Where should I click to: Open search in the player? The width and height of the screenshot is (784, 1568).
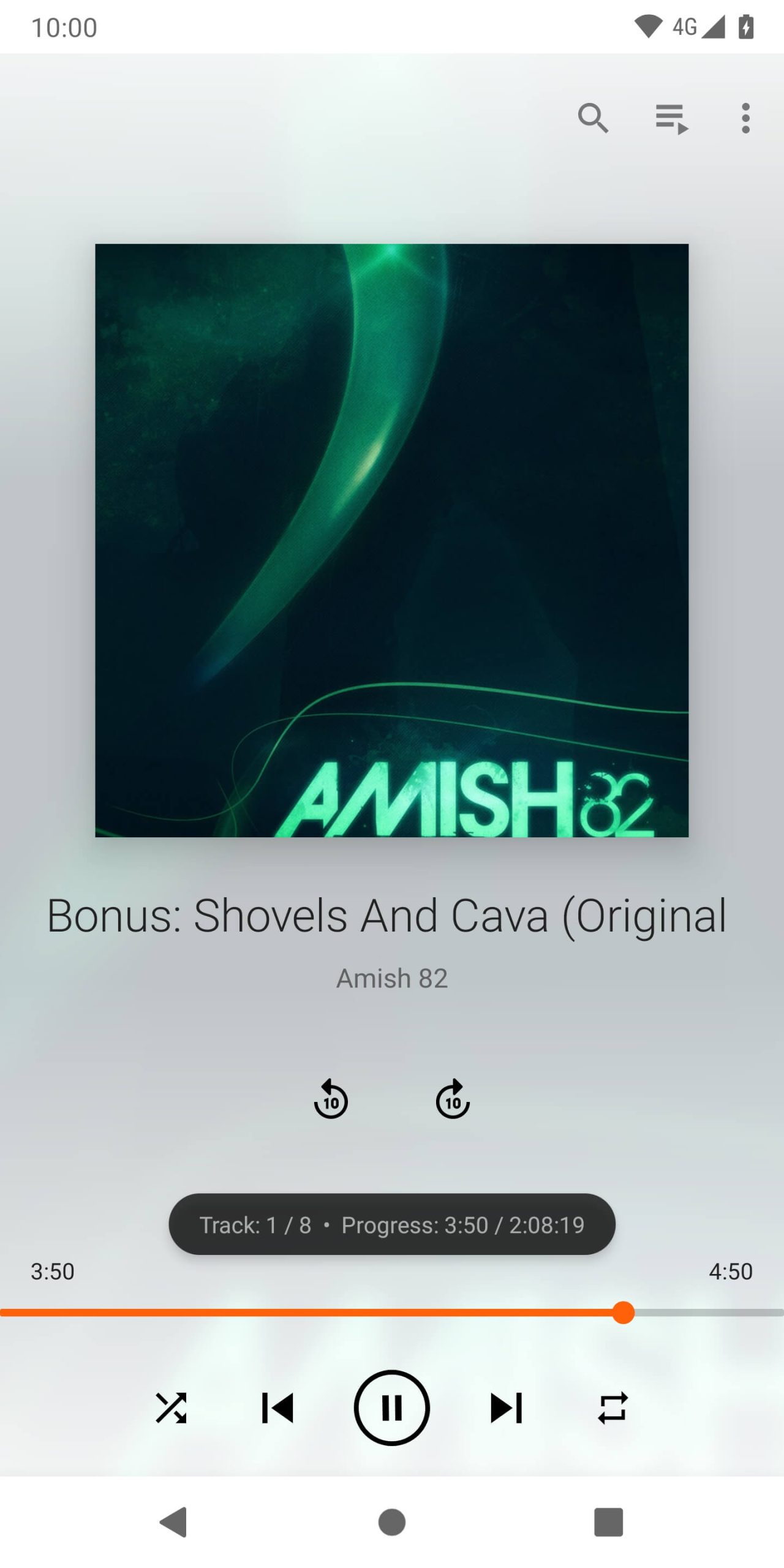592,118
